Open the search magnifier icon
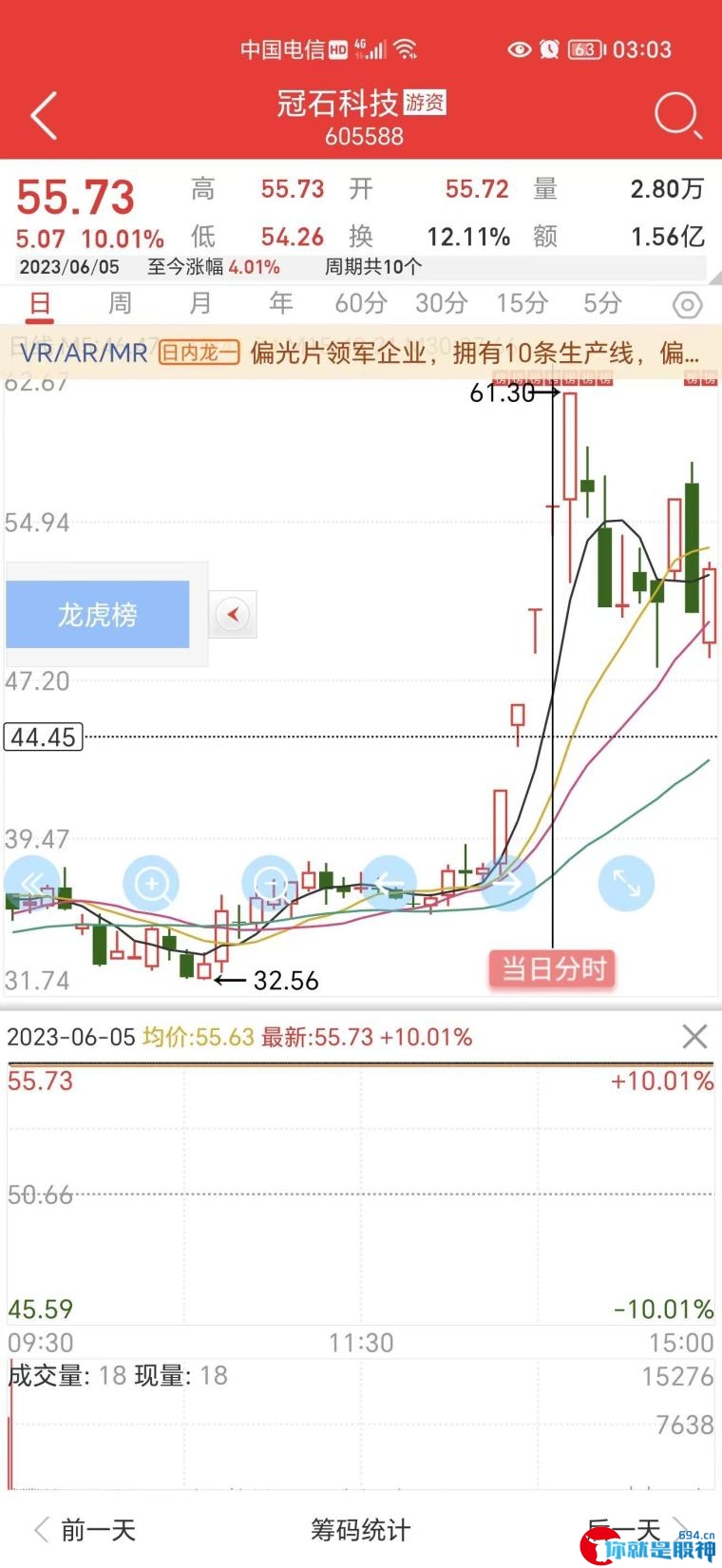 pyautogui.click(x=678, y=116)
